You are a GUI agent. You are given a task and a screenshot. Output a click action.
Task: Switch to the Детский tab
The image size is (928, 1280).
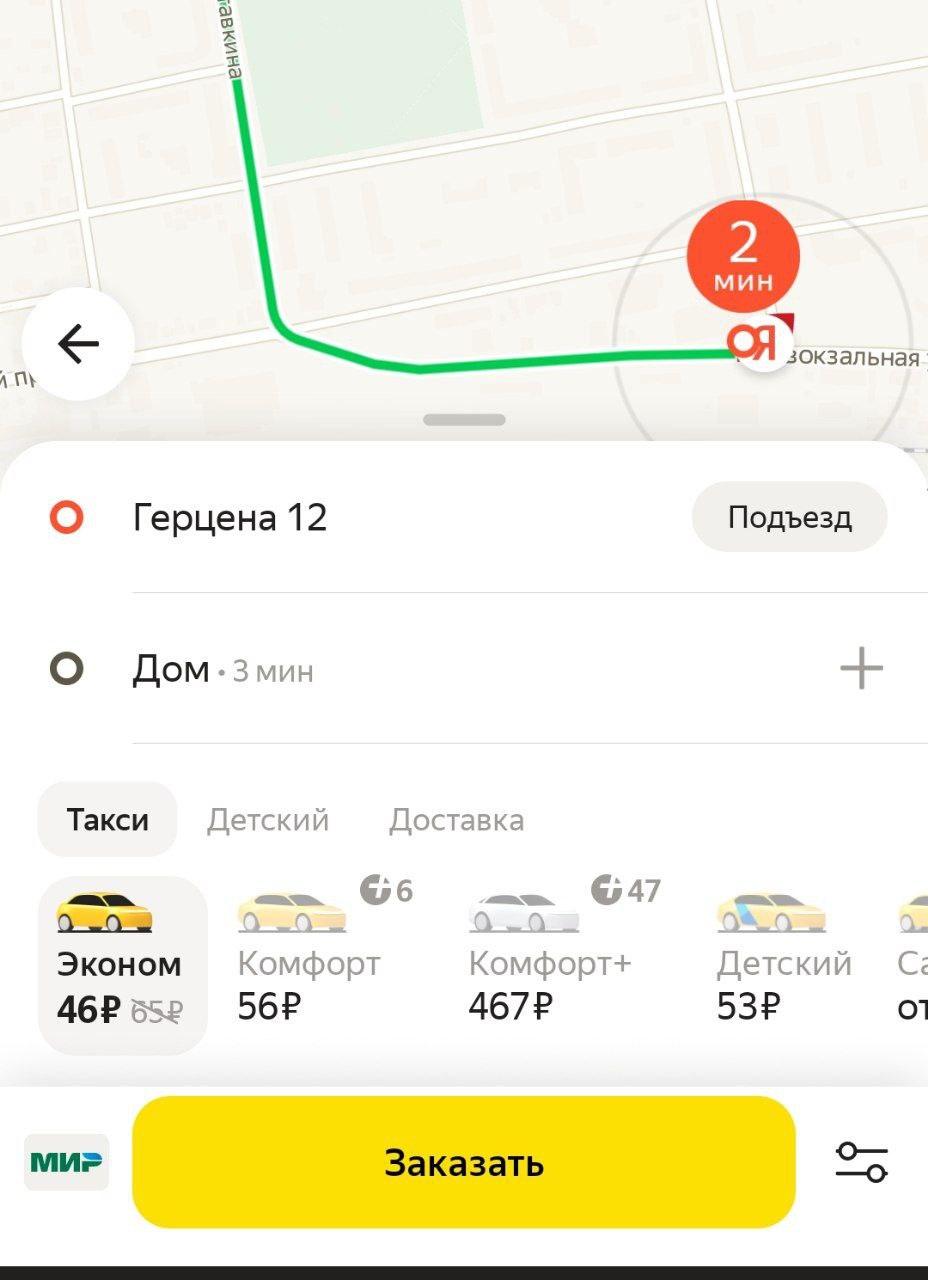pyautogui.click(x=267, y=820)
